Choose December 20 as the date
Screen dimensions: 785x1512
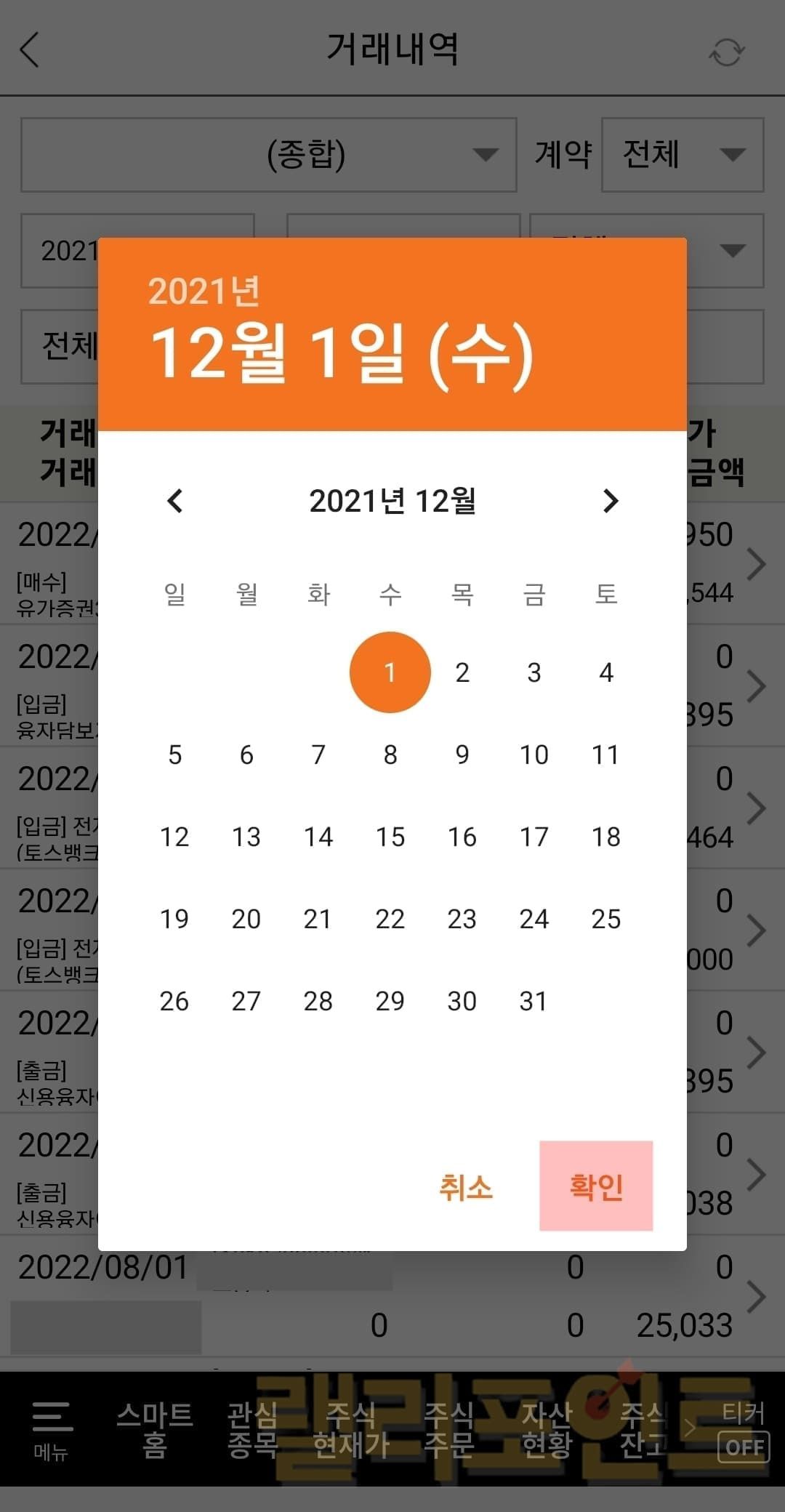tap(246, 919)
